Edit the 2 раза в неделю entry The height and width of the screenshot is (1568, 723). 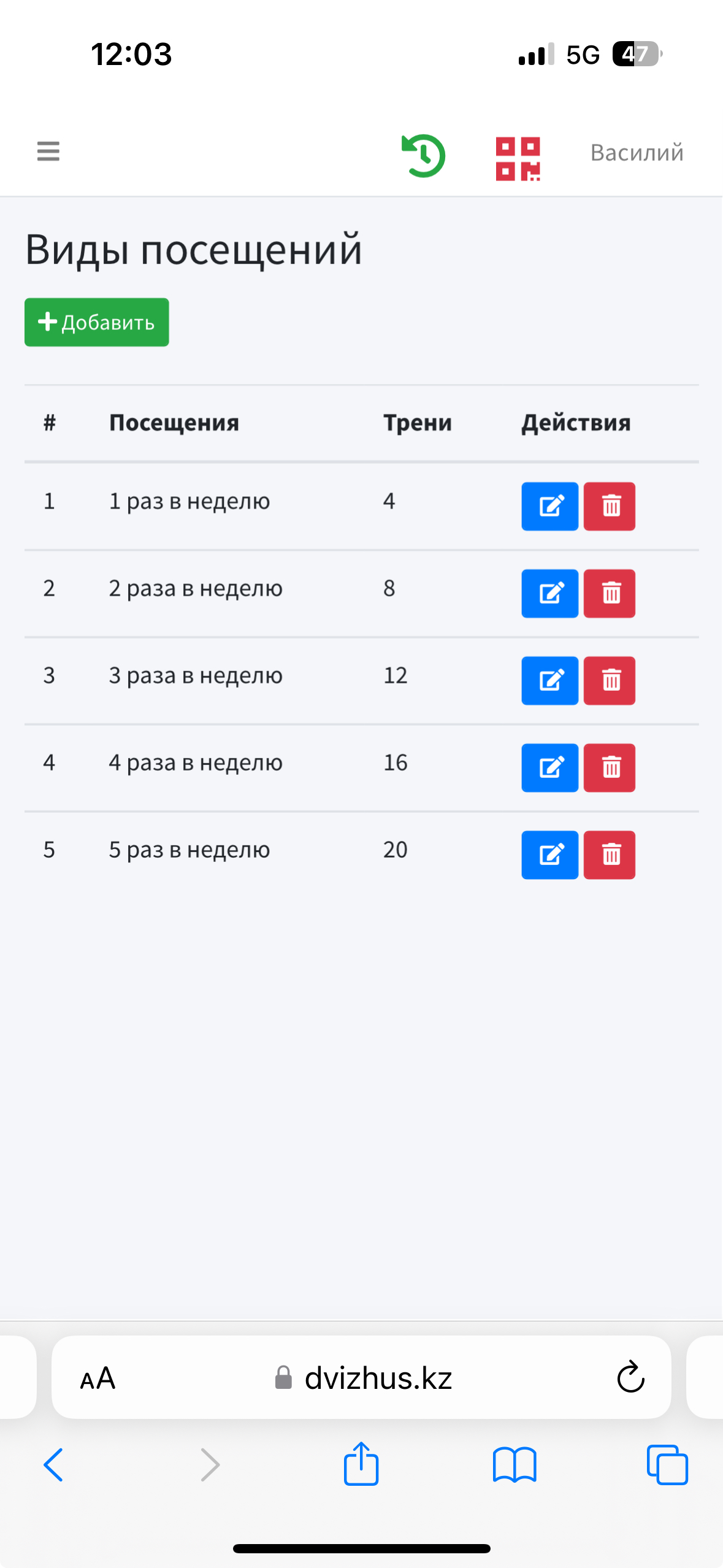pos(550,593)
